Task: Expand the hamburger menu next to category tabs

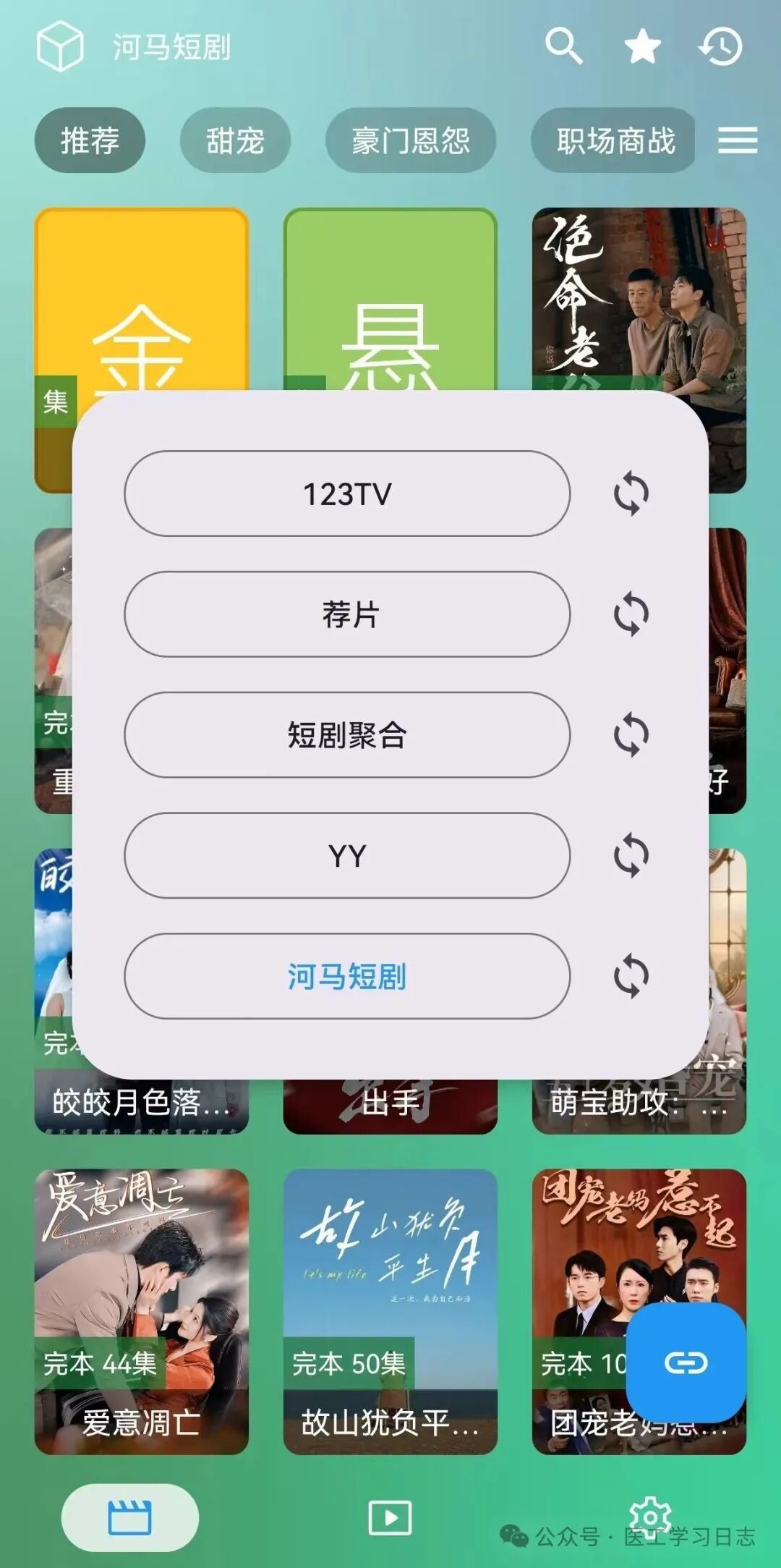Action: pos(736,141)
